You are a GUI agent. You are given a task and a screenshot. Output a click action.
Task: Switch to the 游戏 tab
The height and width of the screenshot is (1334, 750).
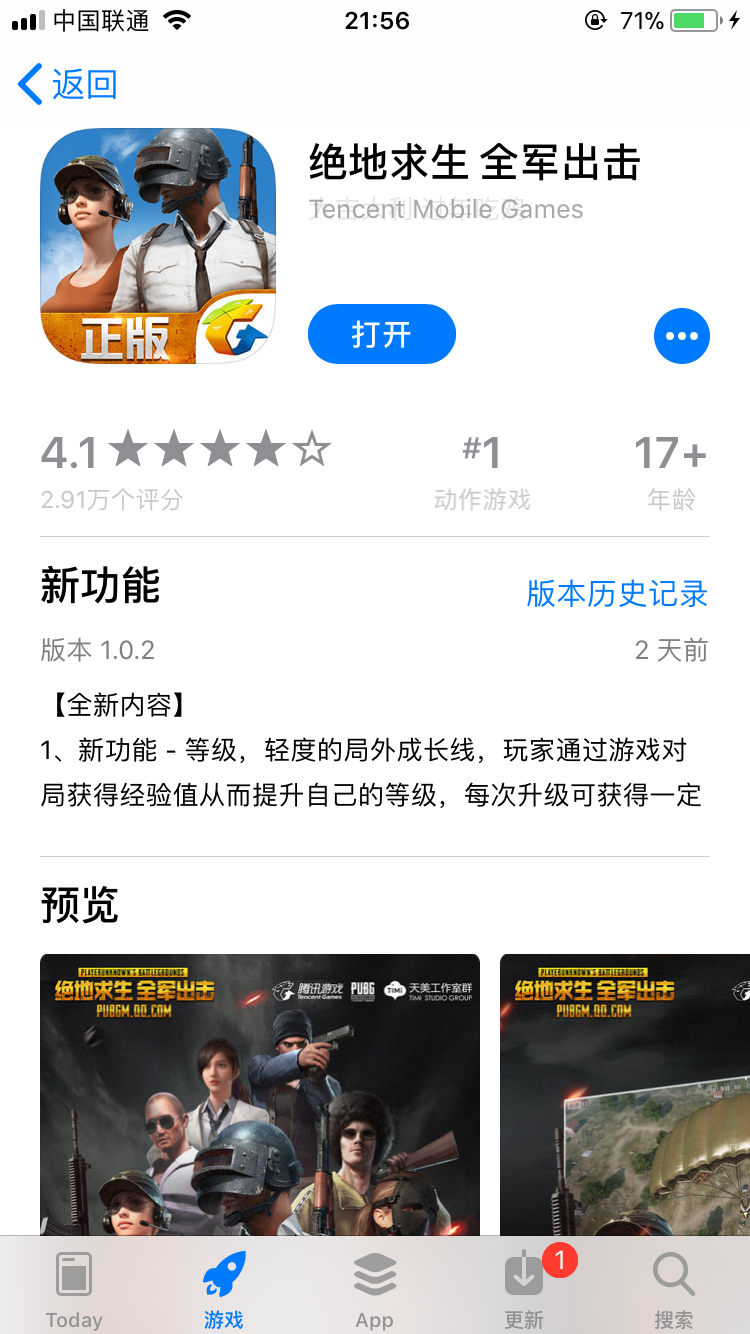pos(224,1289)
